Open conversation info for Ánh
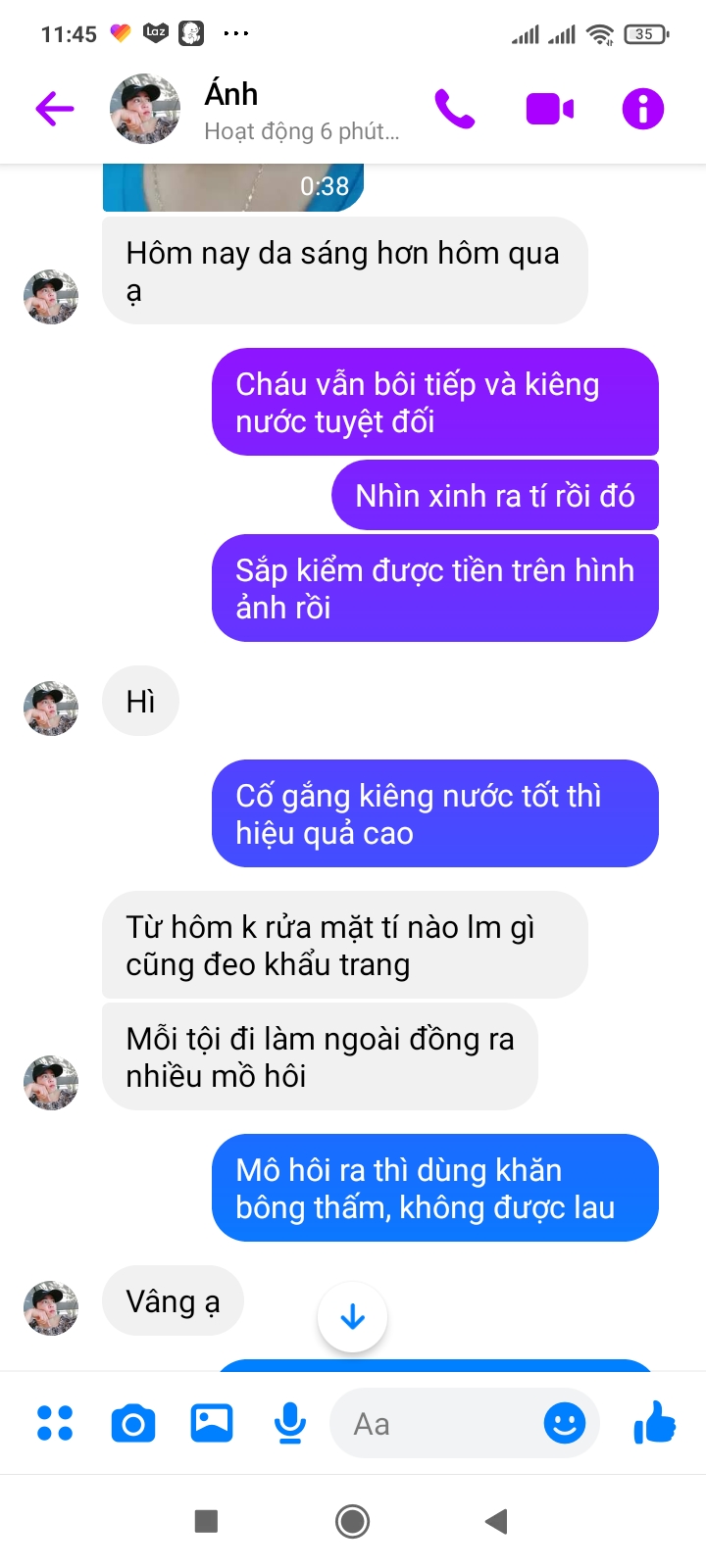Screen dimensions: 706x1568 tap(643, 109)
